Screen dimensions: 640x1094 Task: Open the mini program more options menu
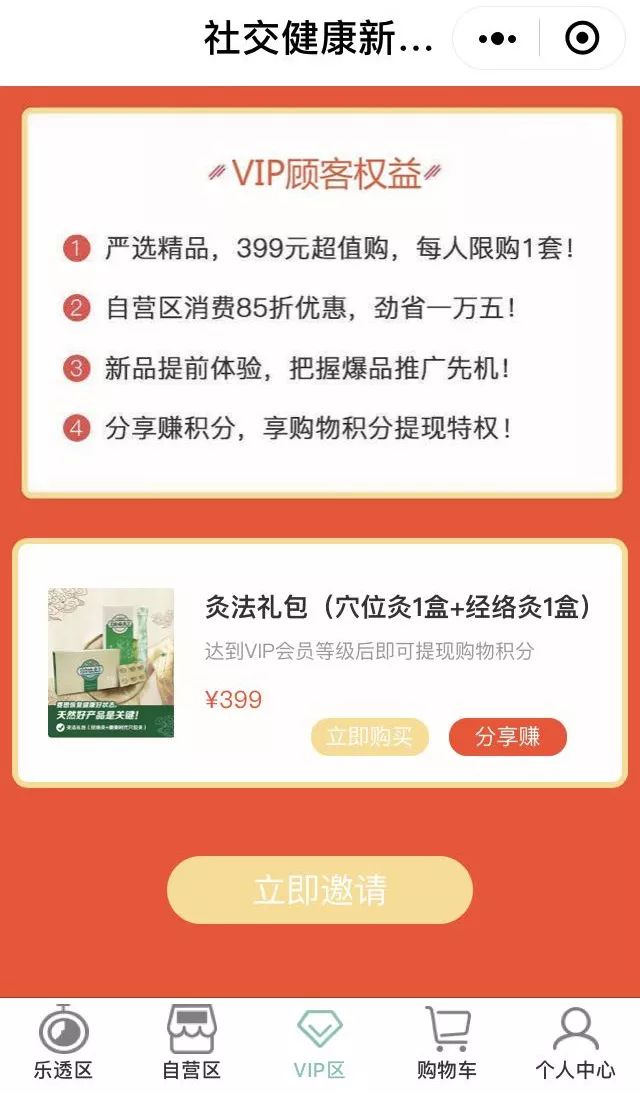497,39
